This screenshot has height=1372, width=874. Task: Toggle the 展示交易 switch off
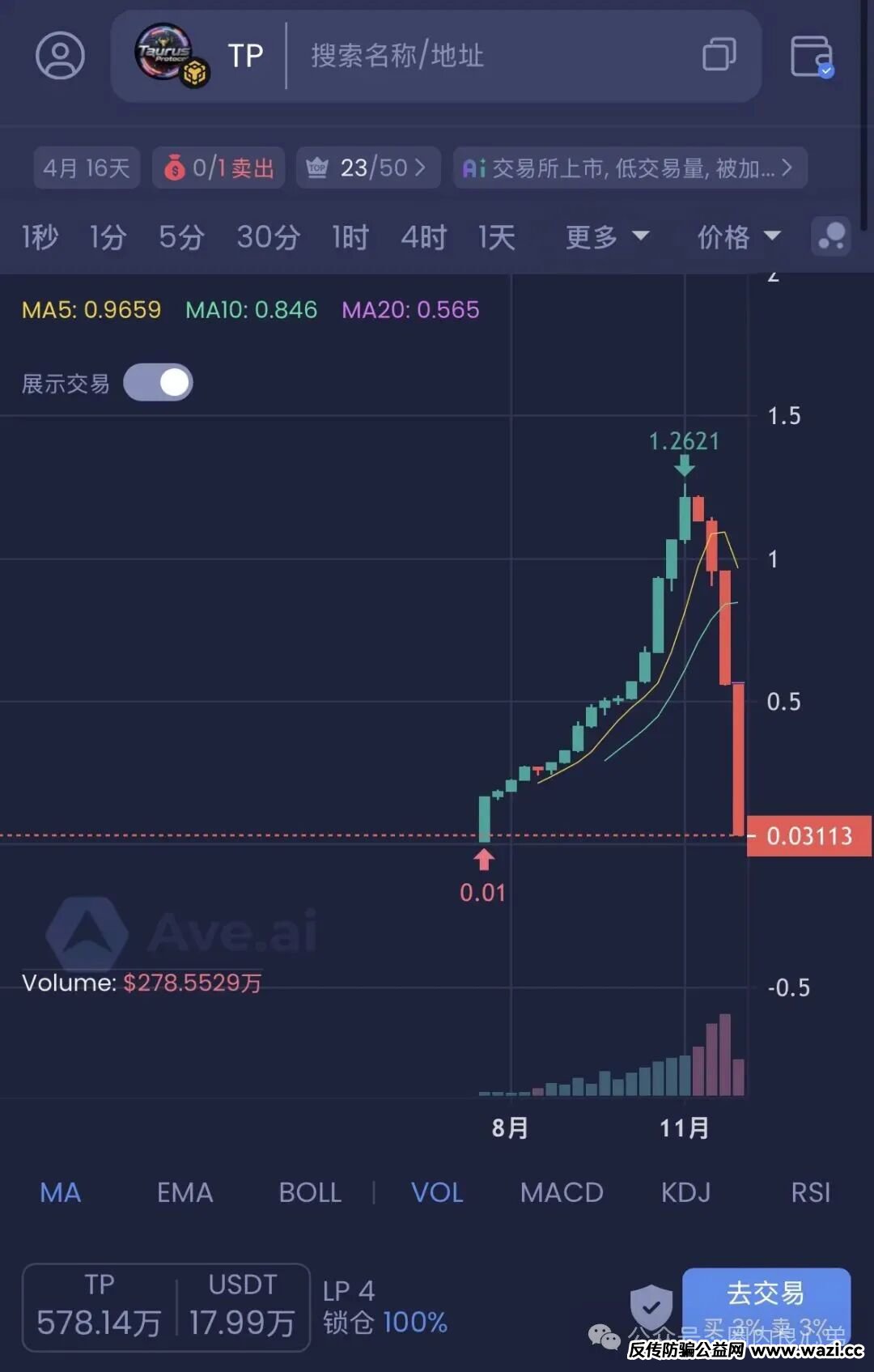pyautogui.click(x=159, y=381)
